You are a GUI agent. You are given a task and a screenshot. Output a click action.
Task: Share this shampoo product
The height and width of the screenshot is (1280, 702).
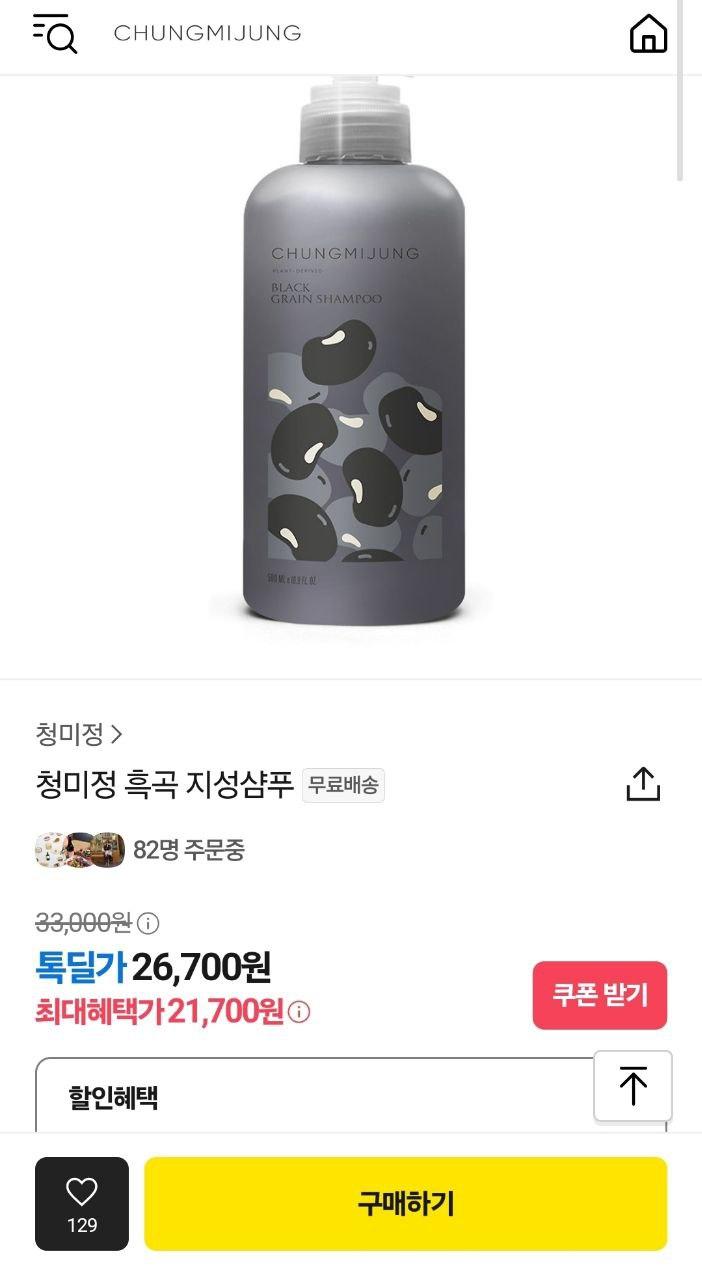click(x=643, y=784)
